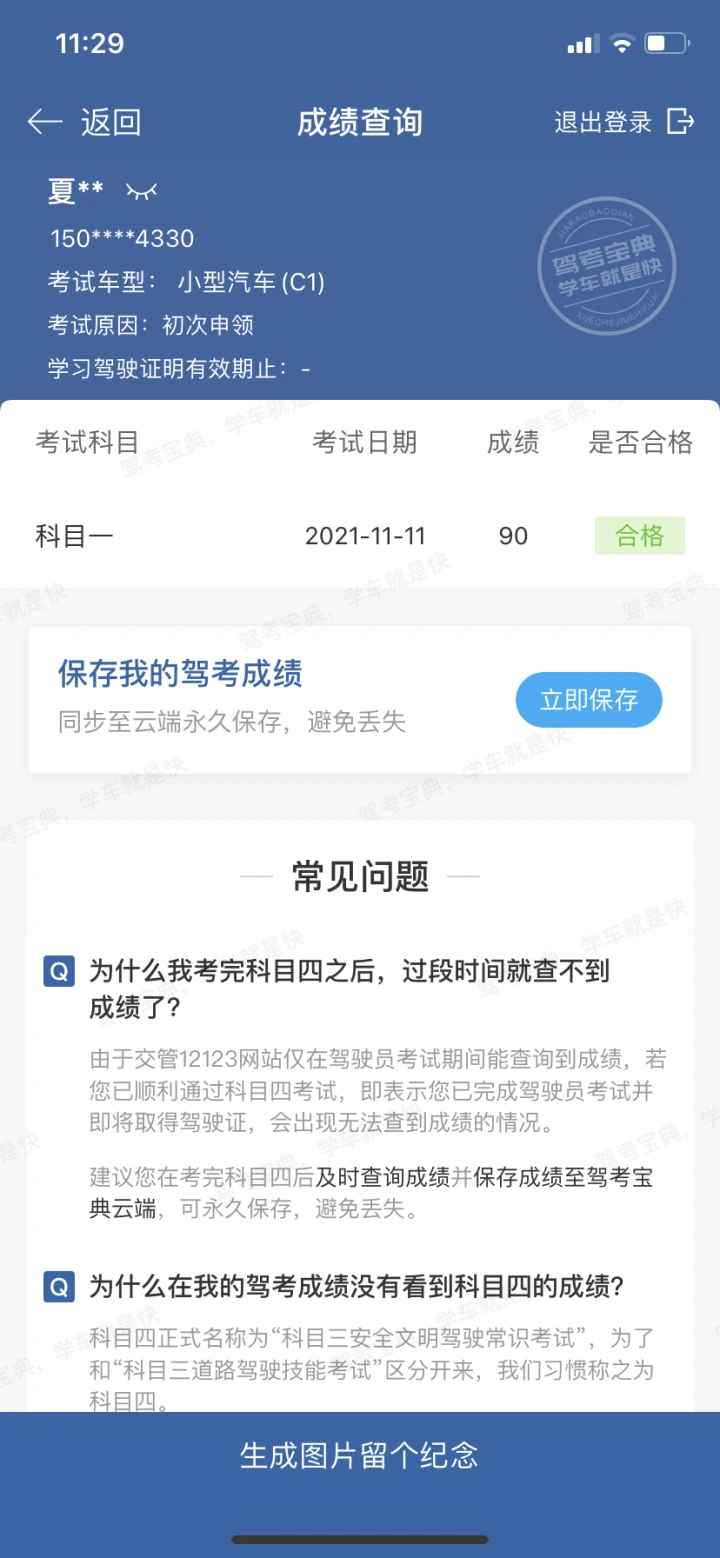Image resolution: width=720 pixels, height=1558 pixels.
Task: Tap 立即保存 to save scores
Action: [x=589, y=700]
